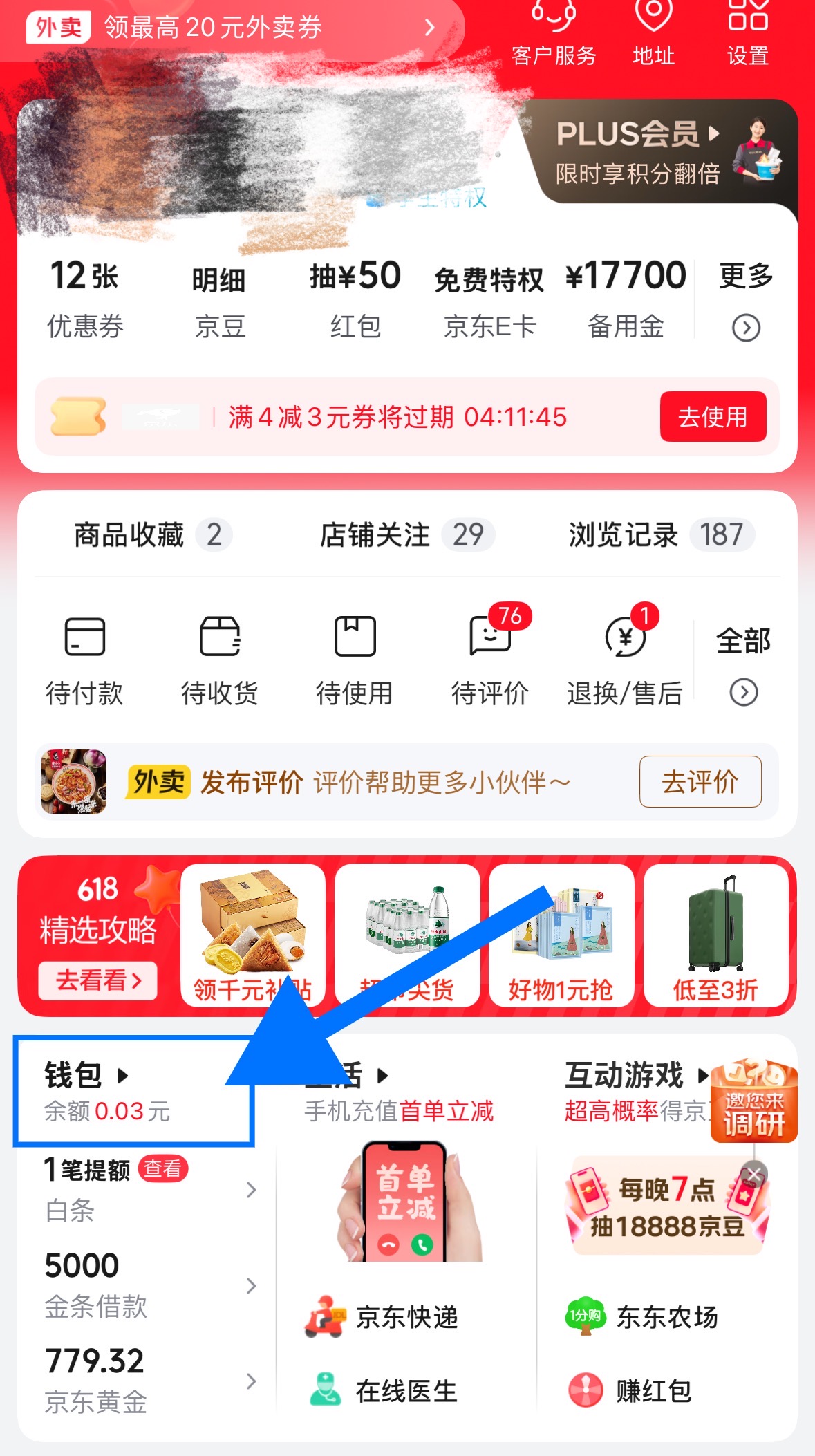Open PLUS会员 membership banner

[657, 153]
